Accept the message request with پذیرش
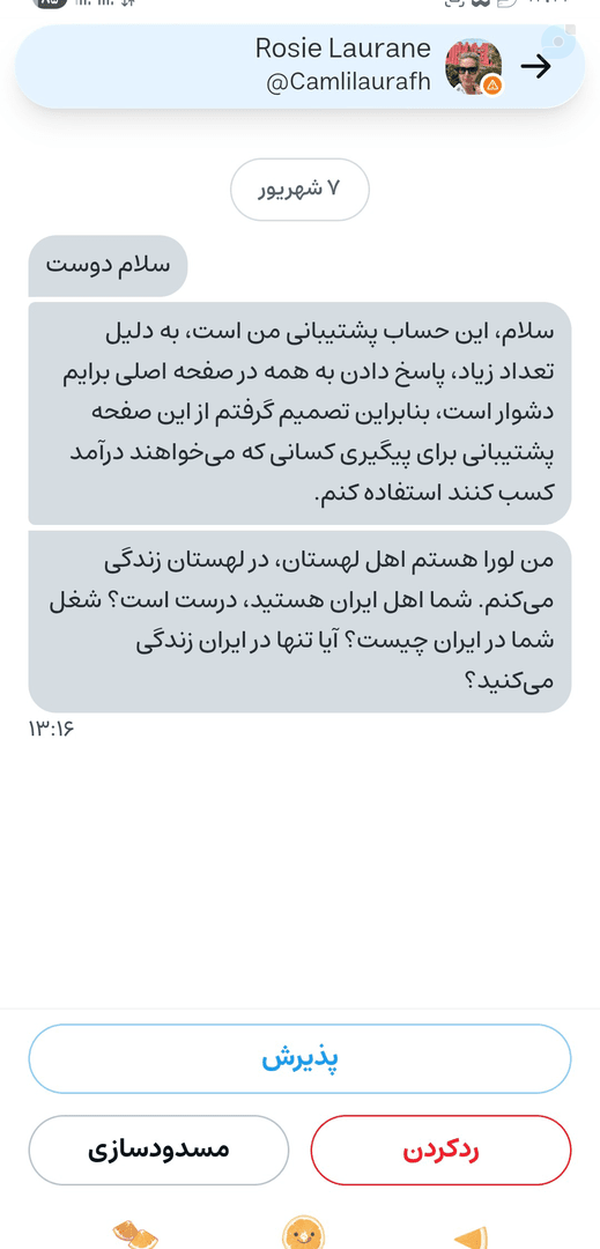This screenshot has width=600, height=1249. pos(300,1060)
